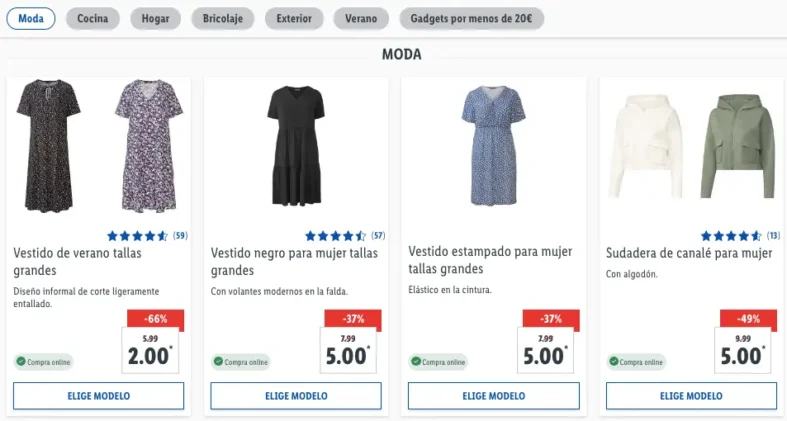The width and height of the screenshot is (787, 421).
Task: Choose model for the Vestido negro
Action: [296, 396]
